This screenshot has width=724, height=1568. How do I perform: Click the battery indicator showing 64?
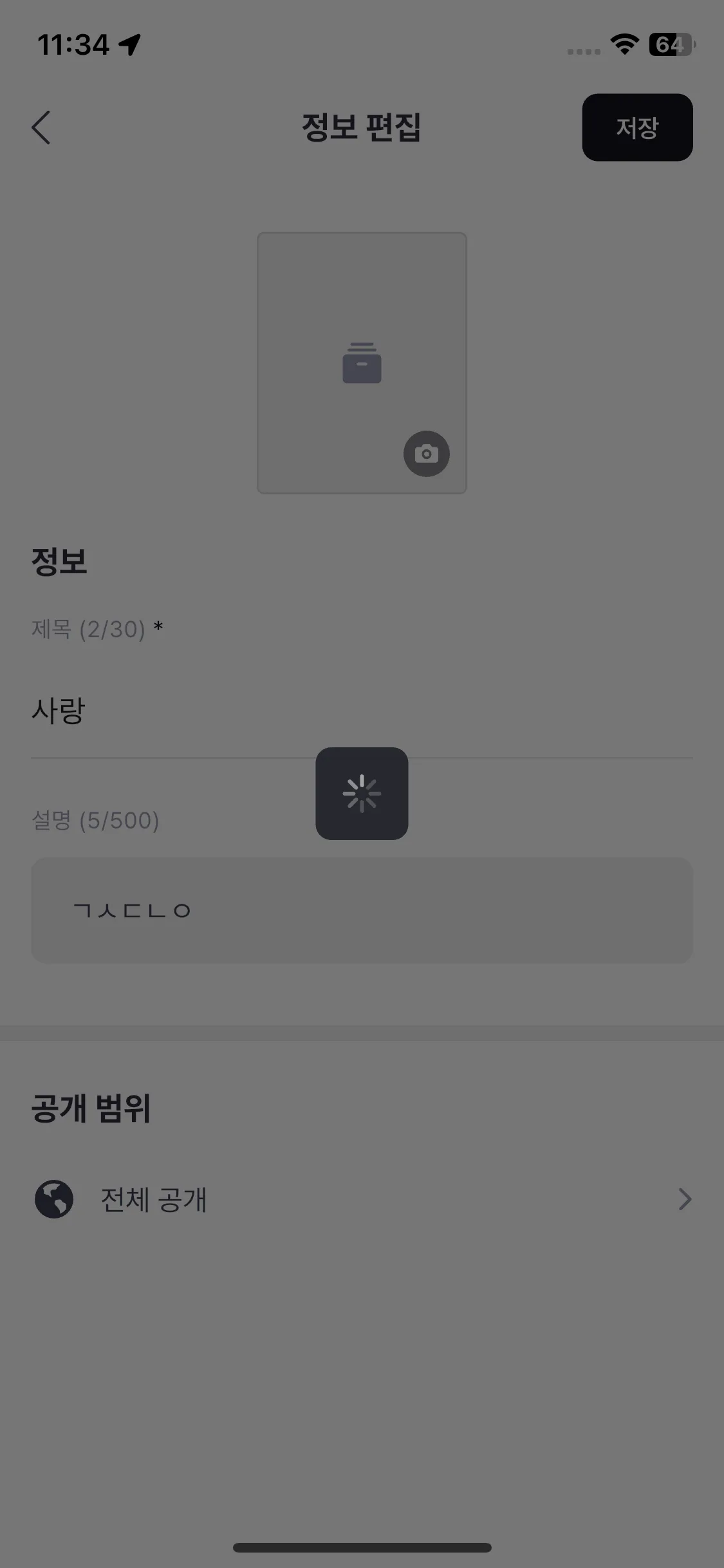pos(671,44)
